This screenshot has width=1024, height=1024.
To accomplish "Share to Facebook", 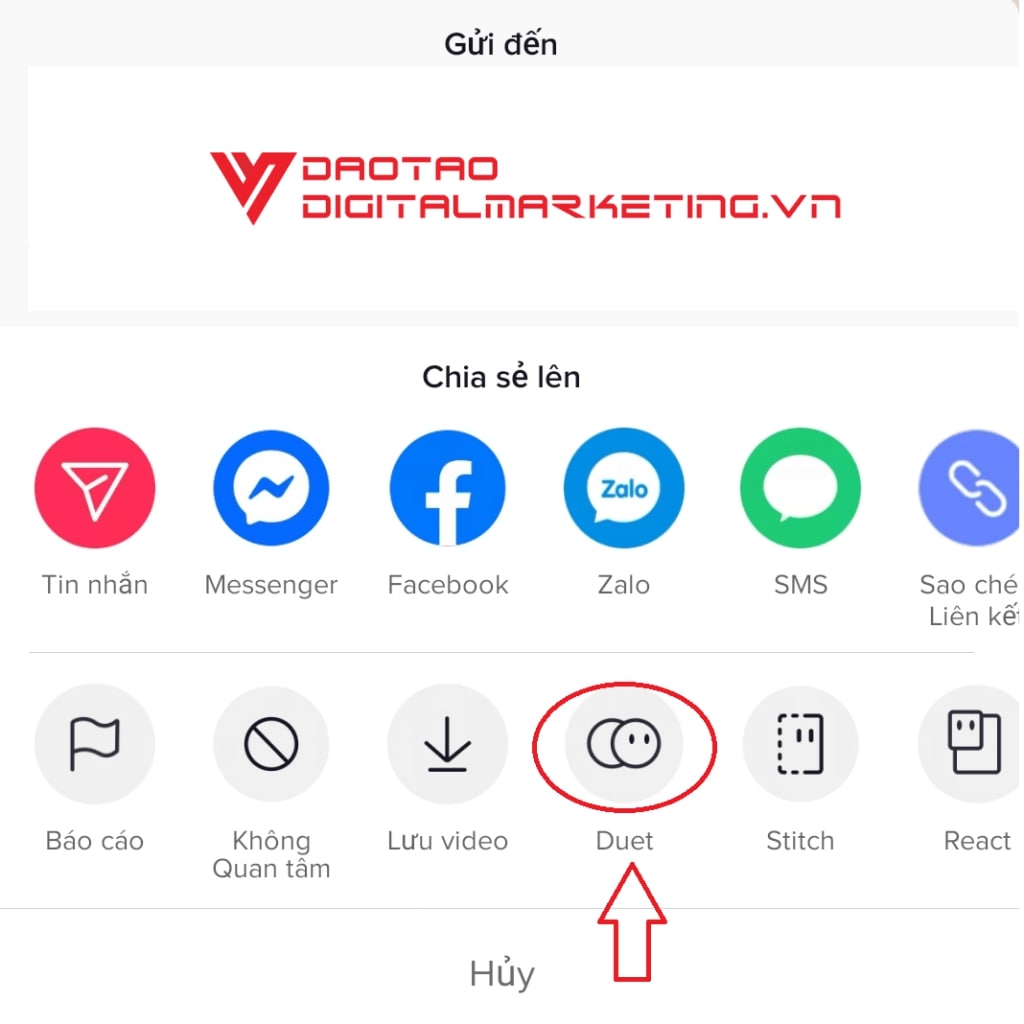I will 447,488.
